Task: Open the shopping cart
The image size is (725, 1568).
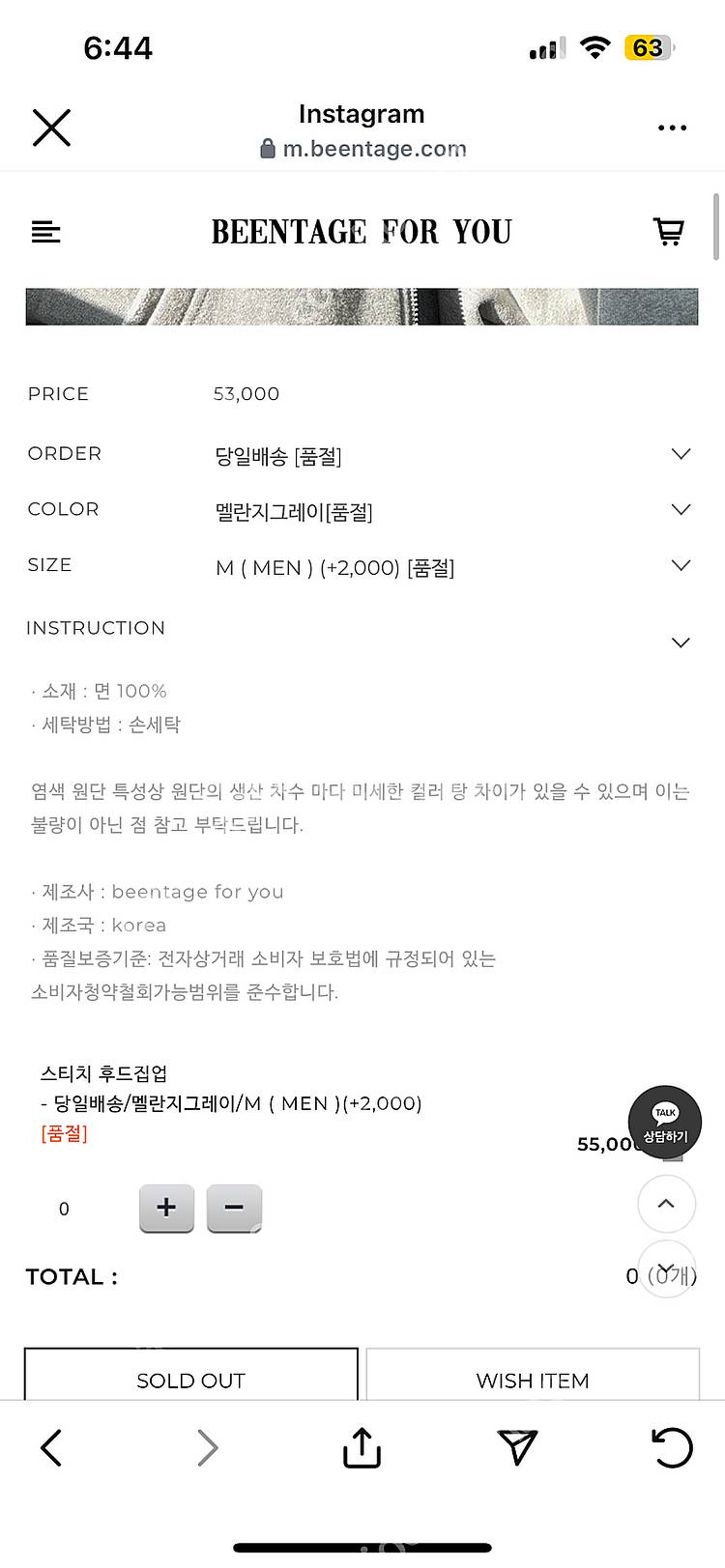Action: [668, 232]
